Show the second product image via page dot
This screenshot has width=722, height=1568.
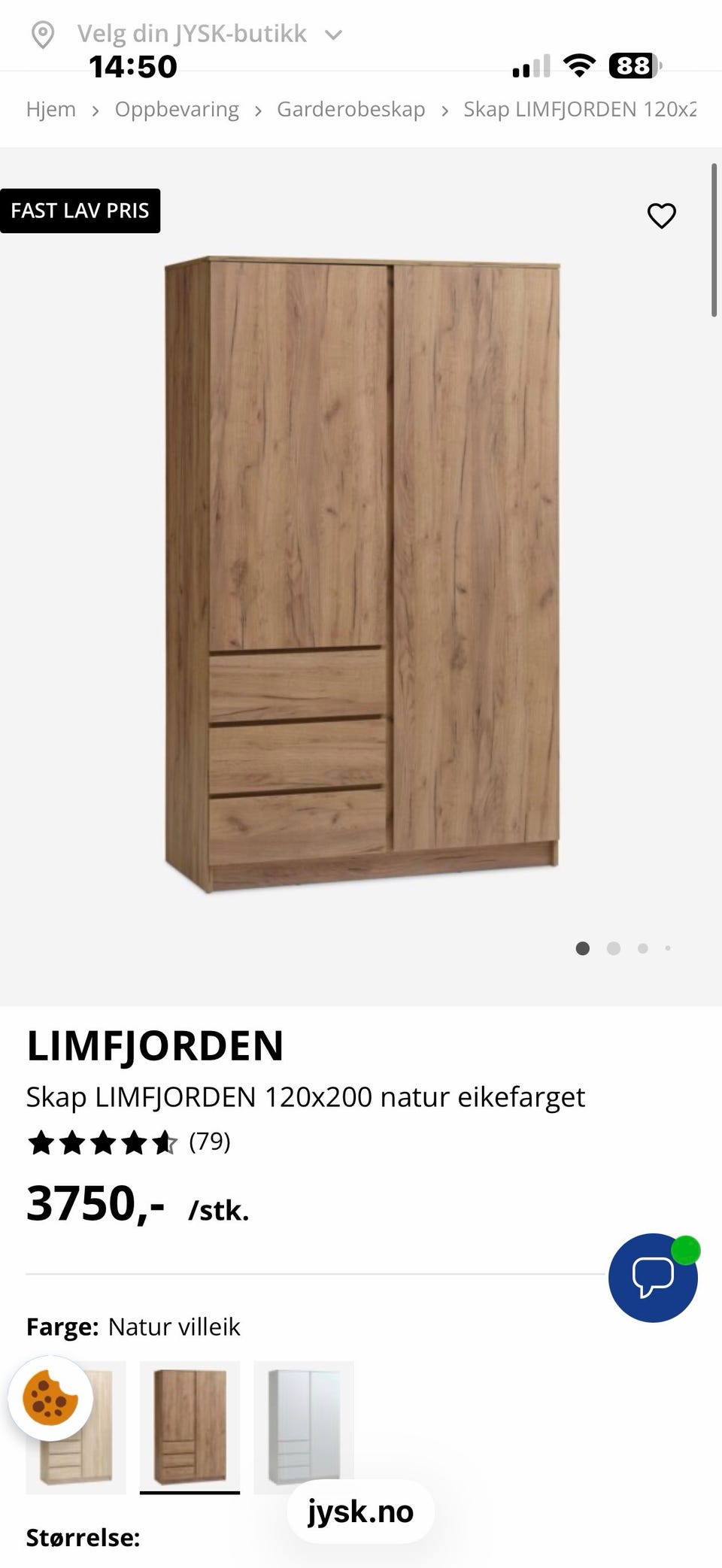click(614, 948)
